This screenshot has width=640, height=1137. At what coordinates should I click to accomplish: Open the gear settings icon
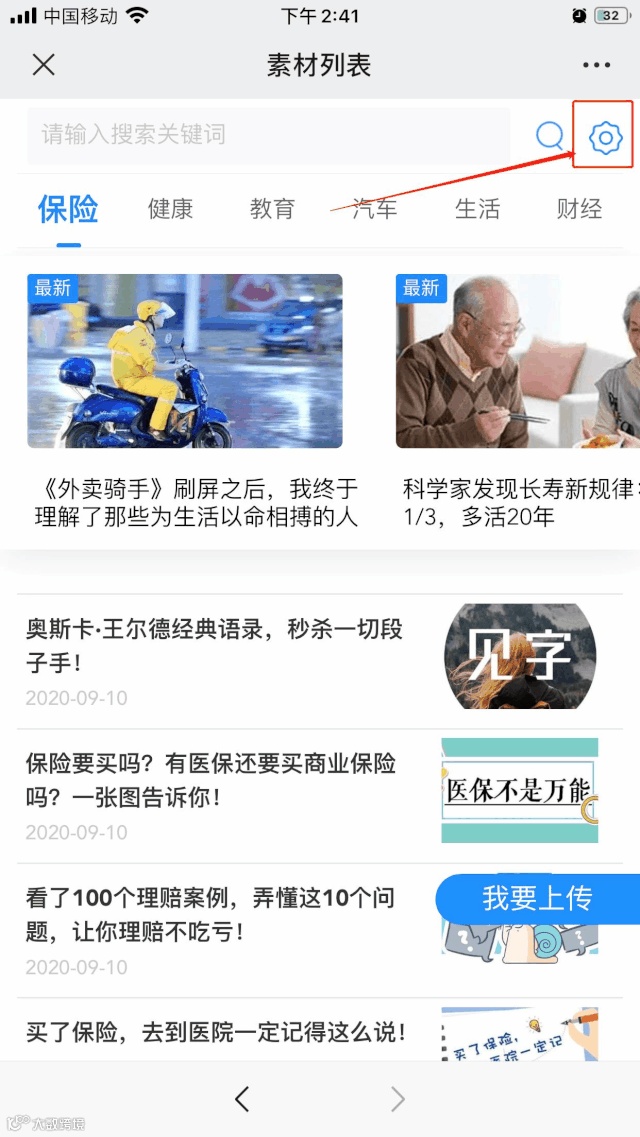605,136
